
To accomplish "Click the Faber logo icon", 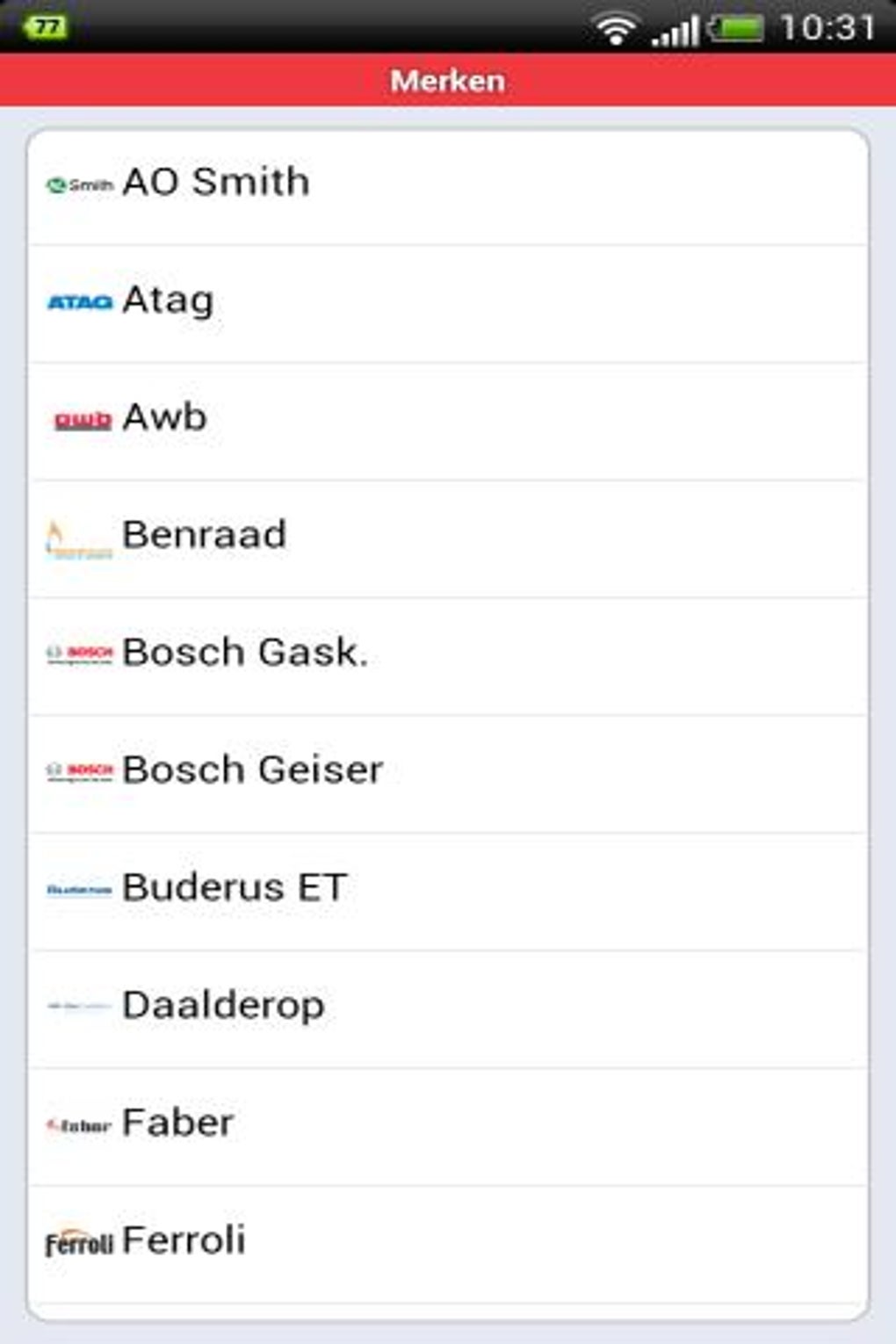I will click(x=81, y=1123).
